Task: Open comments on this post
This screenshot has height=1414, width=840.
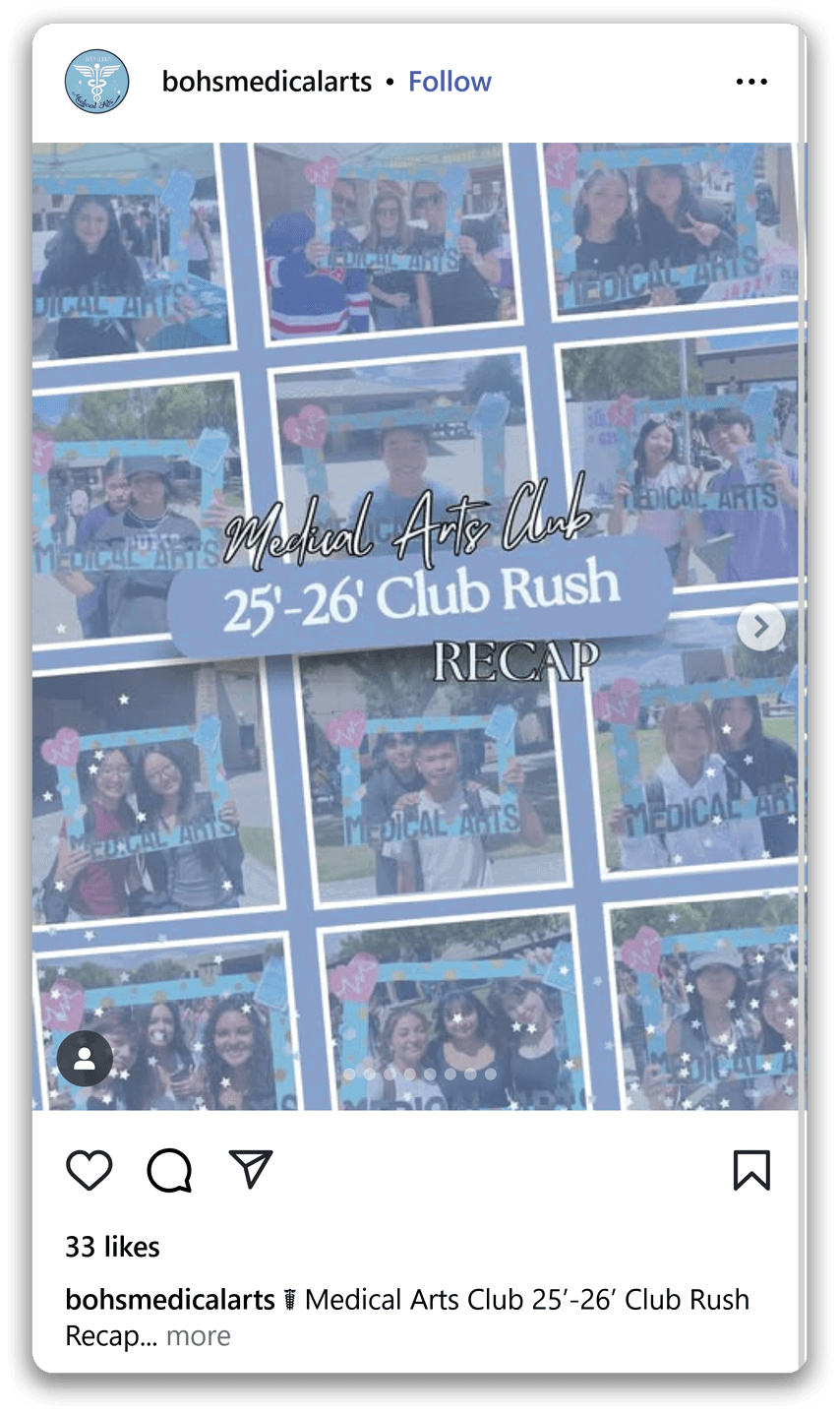Action: click(169, 1170)
